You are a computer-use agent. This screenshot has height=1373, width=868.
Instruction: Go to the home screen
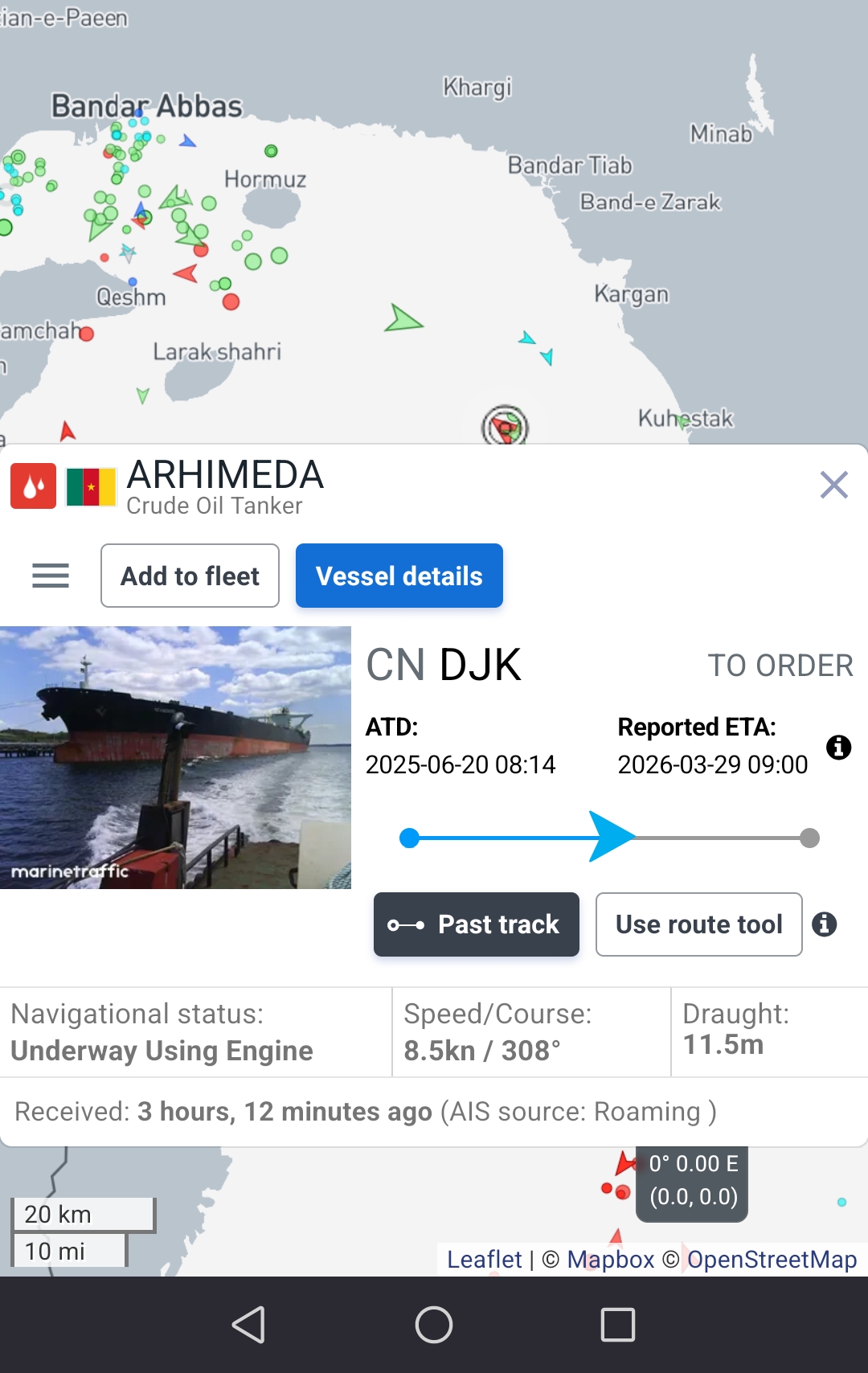point(434,1324)
